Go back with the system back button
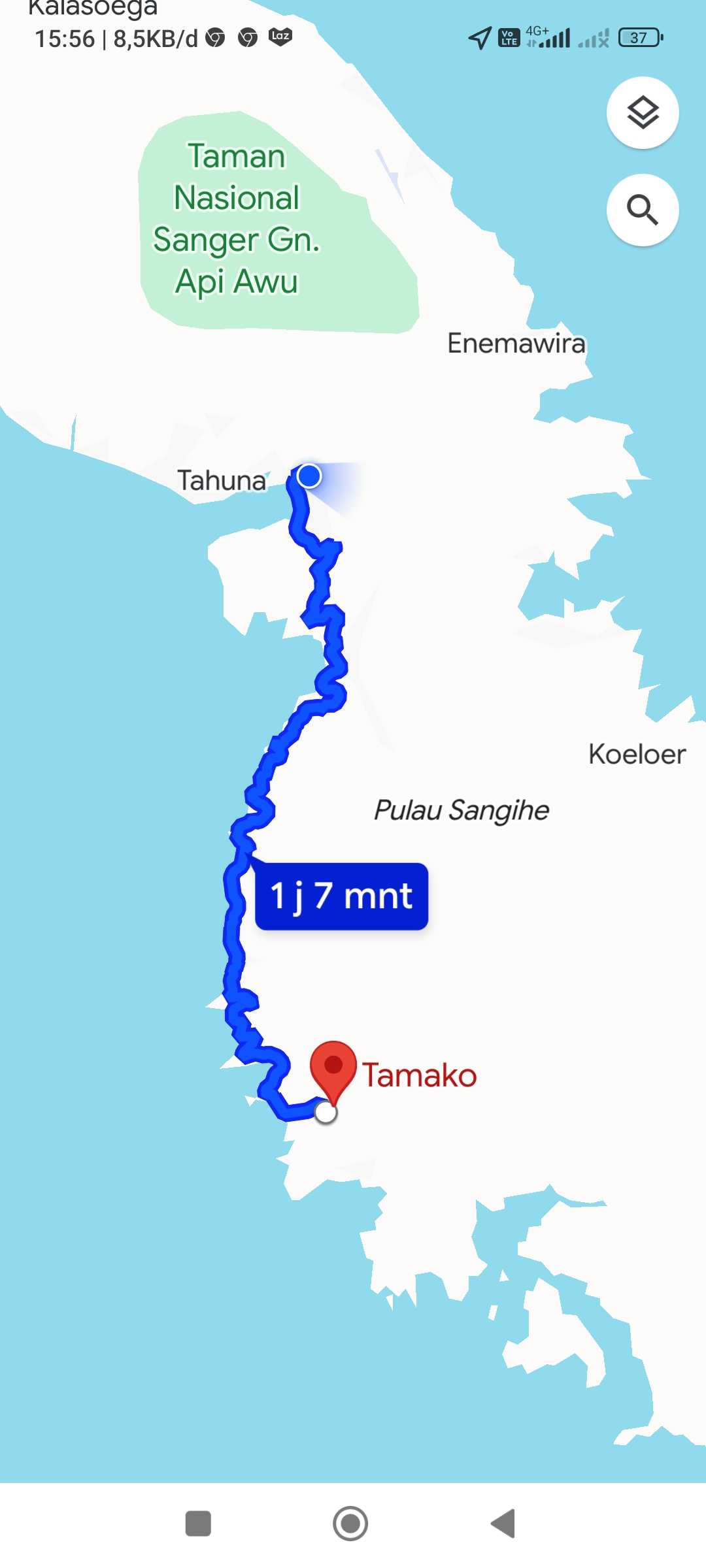The width and height of the screenshot is (706, 1568). click(x=504, y=1524)
